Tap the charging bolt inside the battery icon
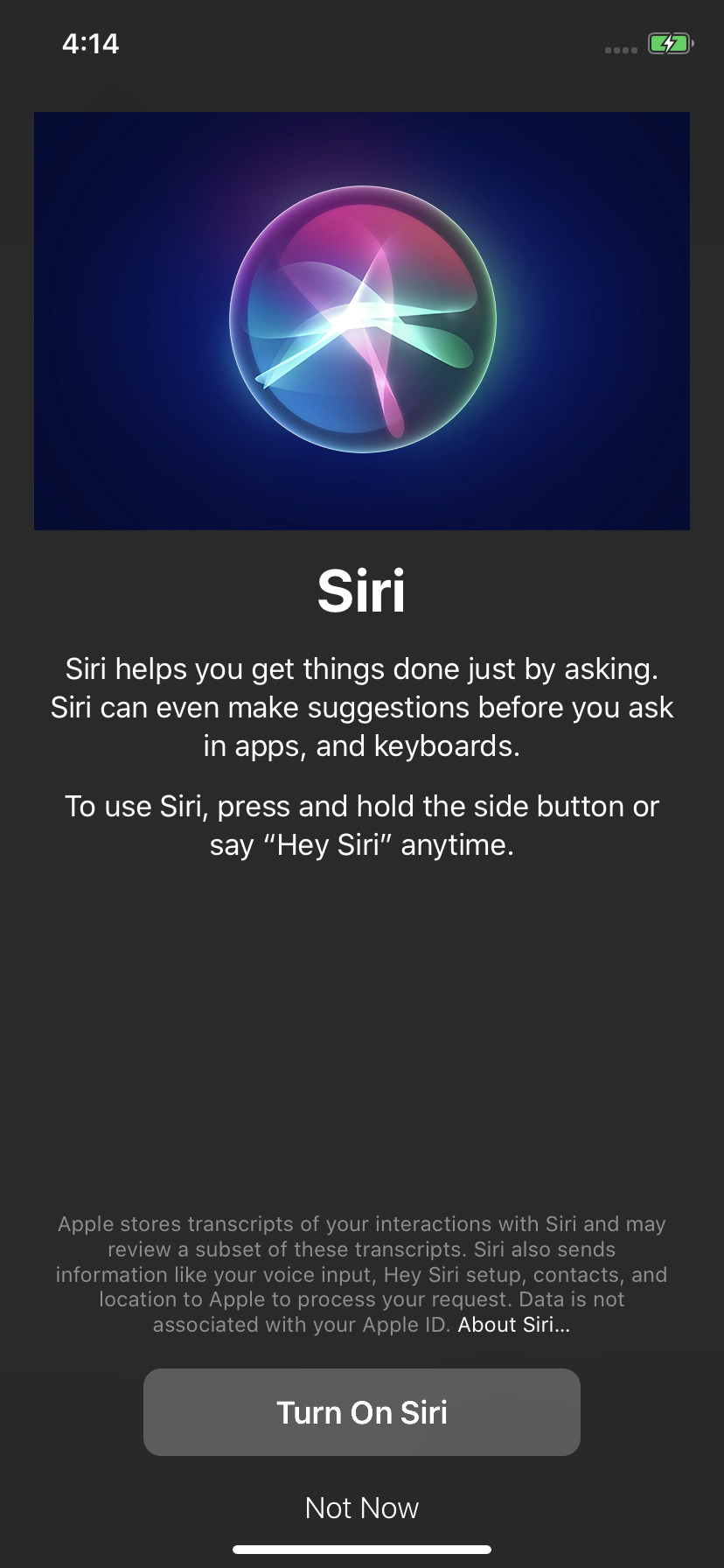Viewport: 724px width, 1568px height. point(668,42)
